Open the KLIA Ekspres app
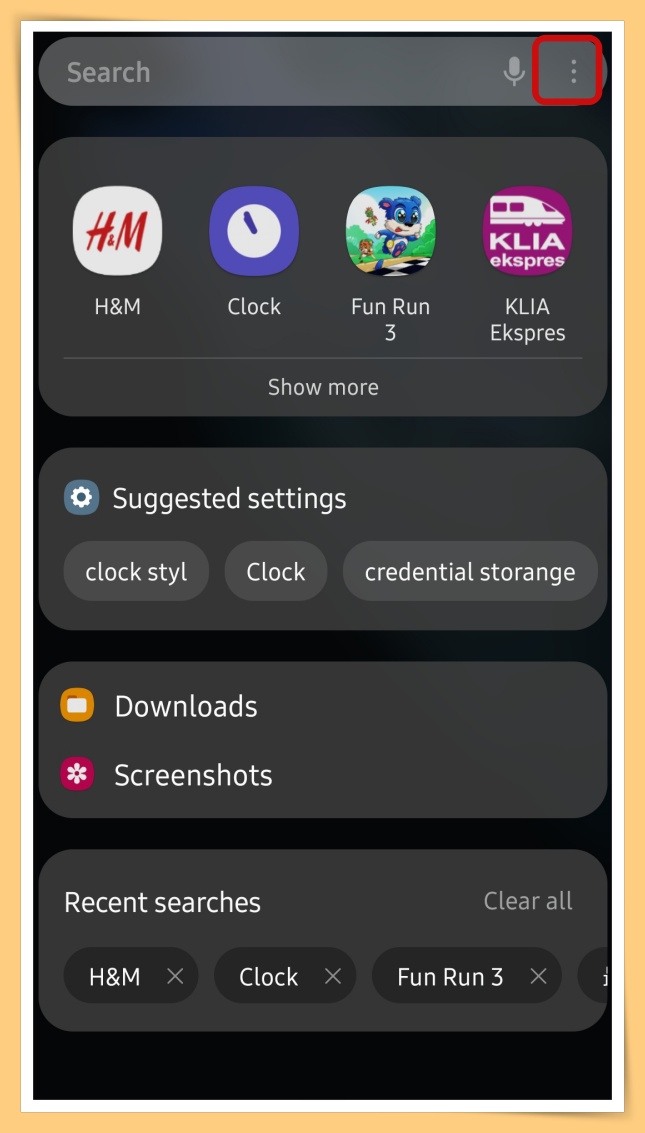Viewport: 645px width, 1133px height. 527,232
